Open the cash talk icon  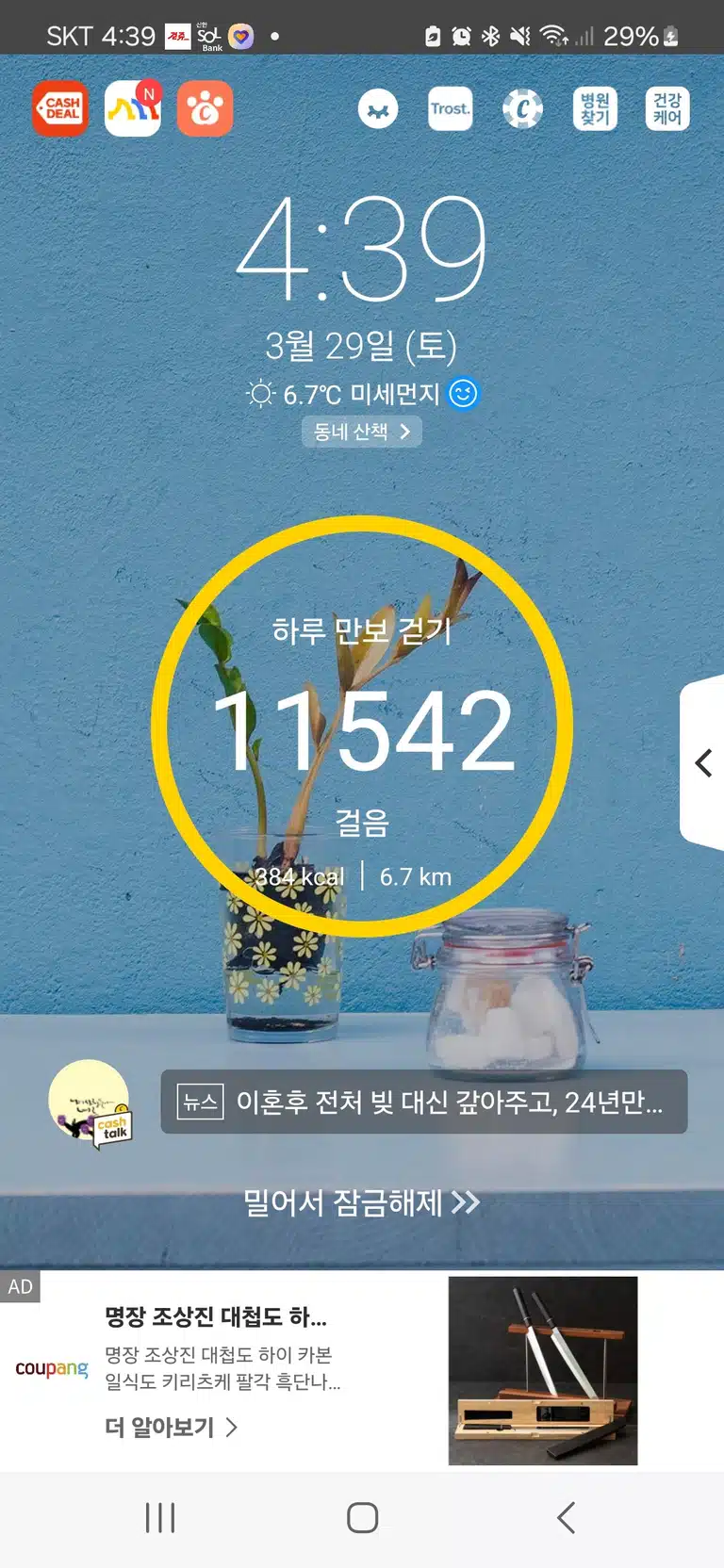click(x=90, y=1102)
